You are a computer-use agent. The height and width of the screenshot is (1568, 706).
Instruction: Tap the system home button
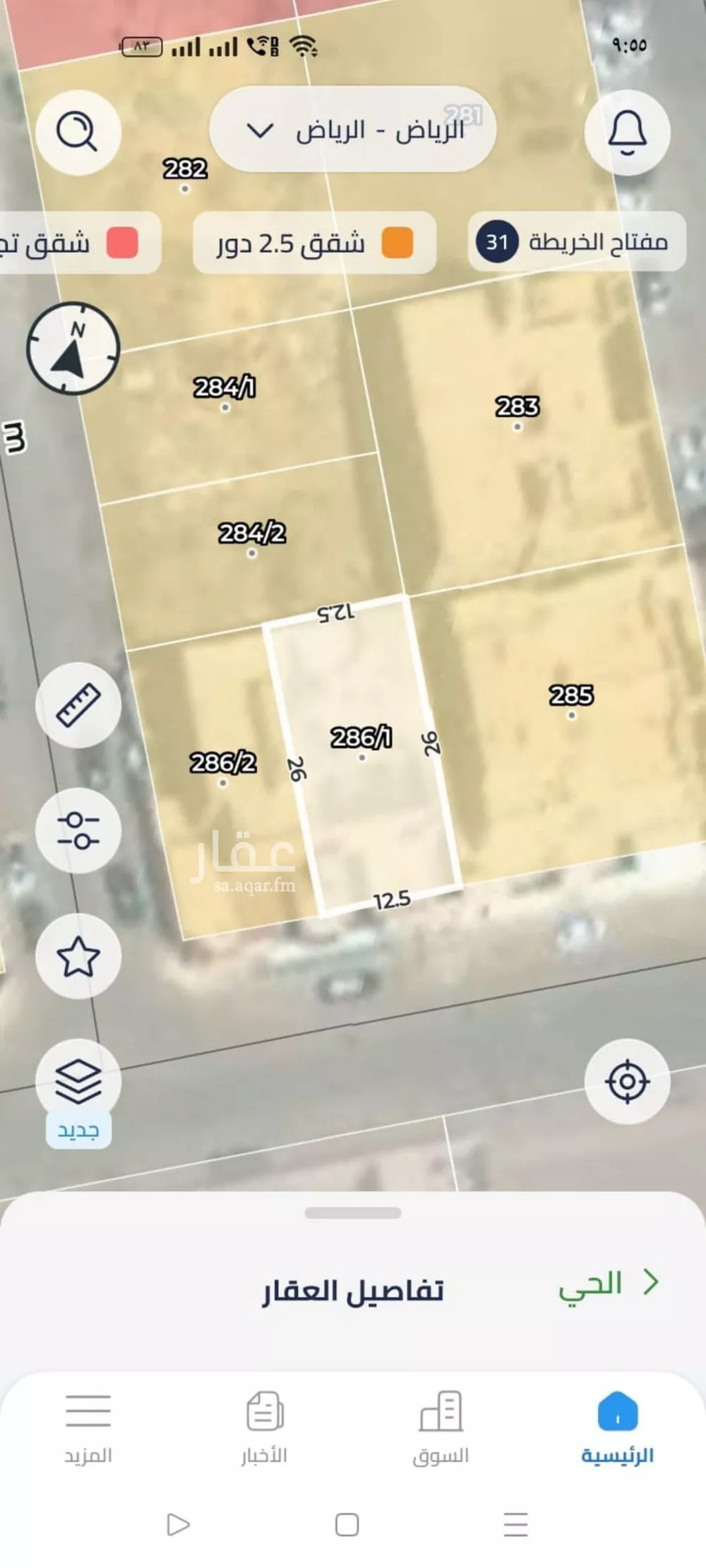[347, 1524]
